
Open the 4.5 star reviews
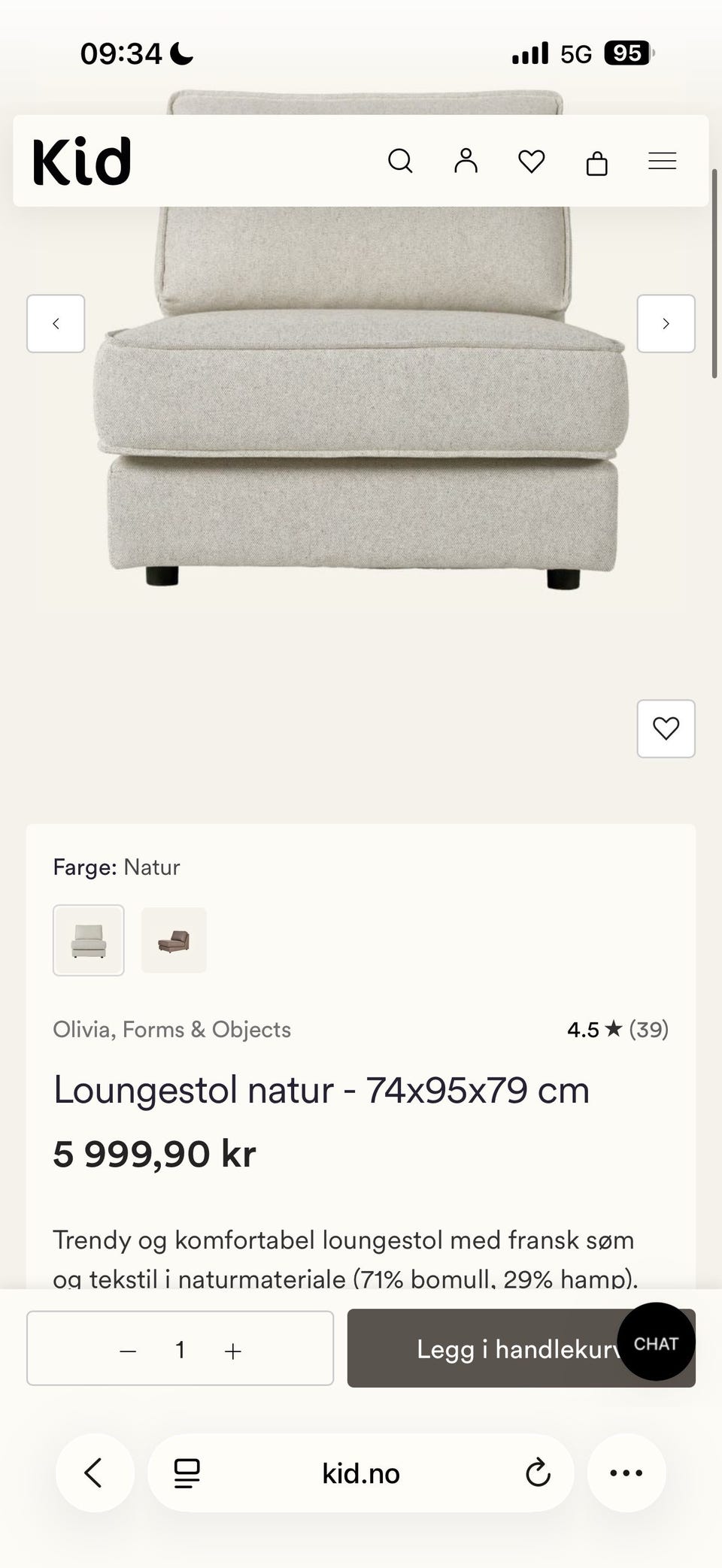coord(617,1029)
